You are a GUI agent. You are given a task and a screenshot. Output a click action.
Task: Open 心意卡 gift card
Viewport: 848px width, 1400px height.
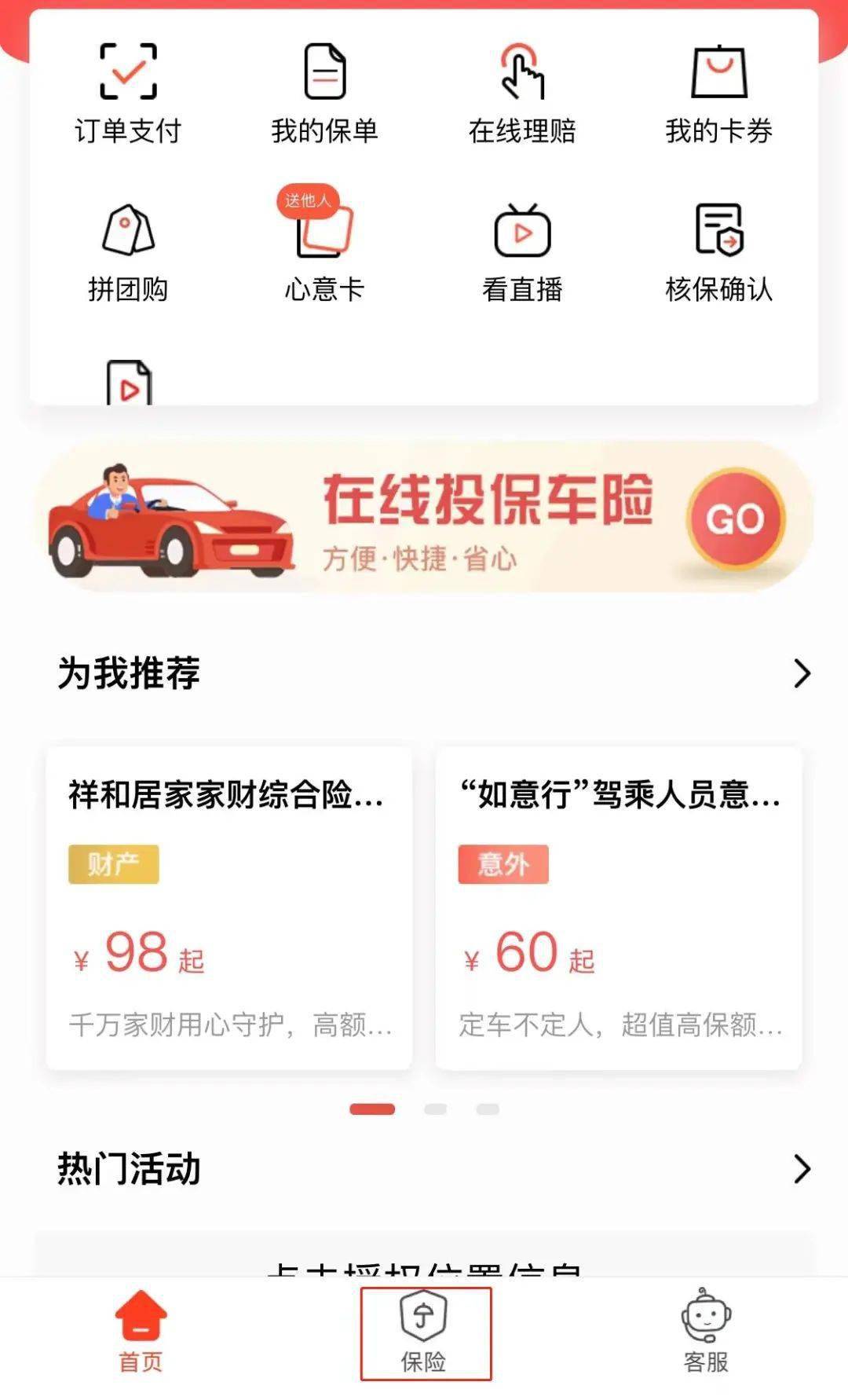[x=324, y=253]
